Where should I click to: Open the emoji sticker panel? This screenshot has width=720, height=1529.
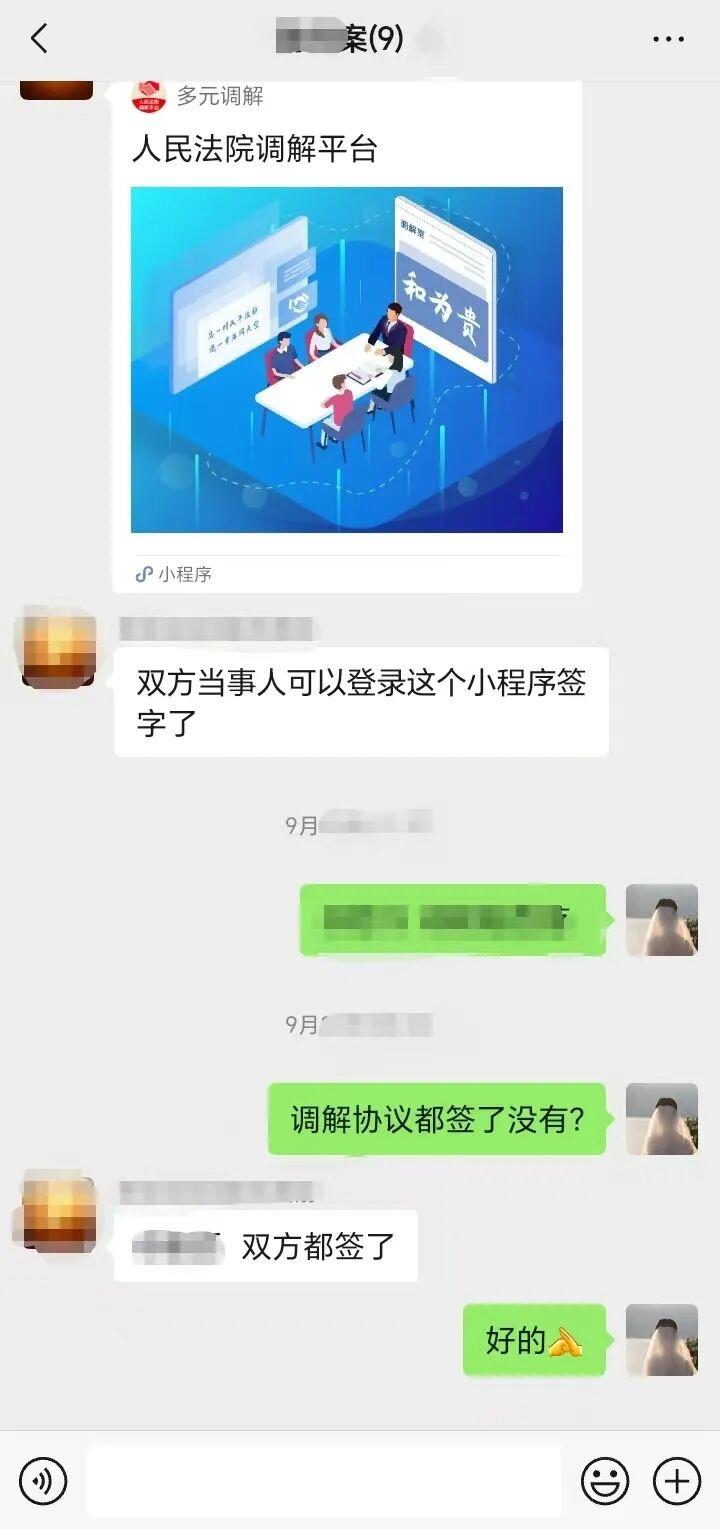(x=605, y=1480)
